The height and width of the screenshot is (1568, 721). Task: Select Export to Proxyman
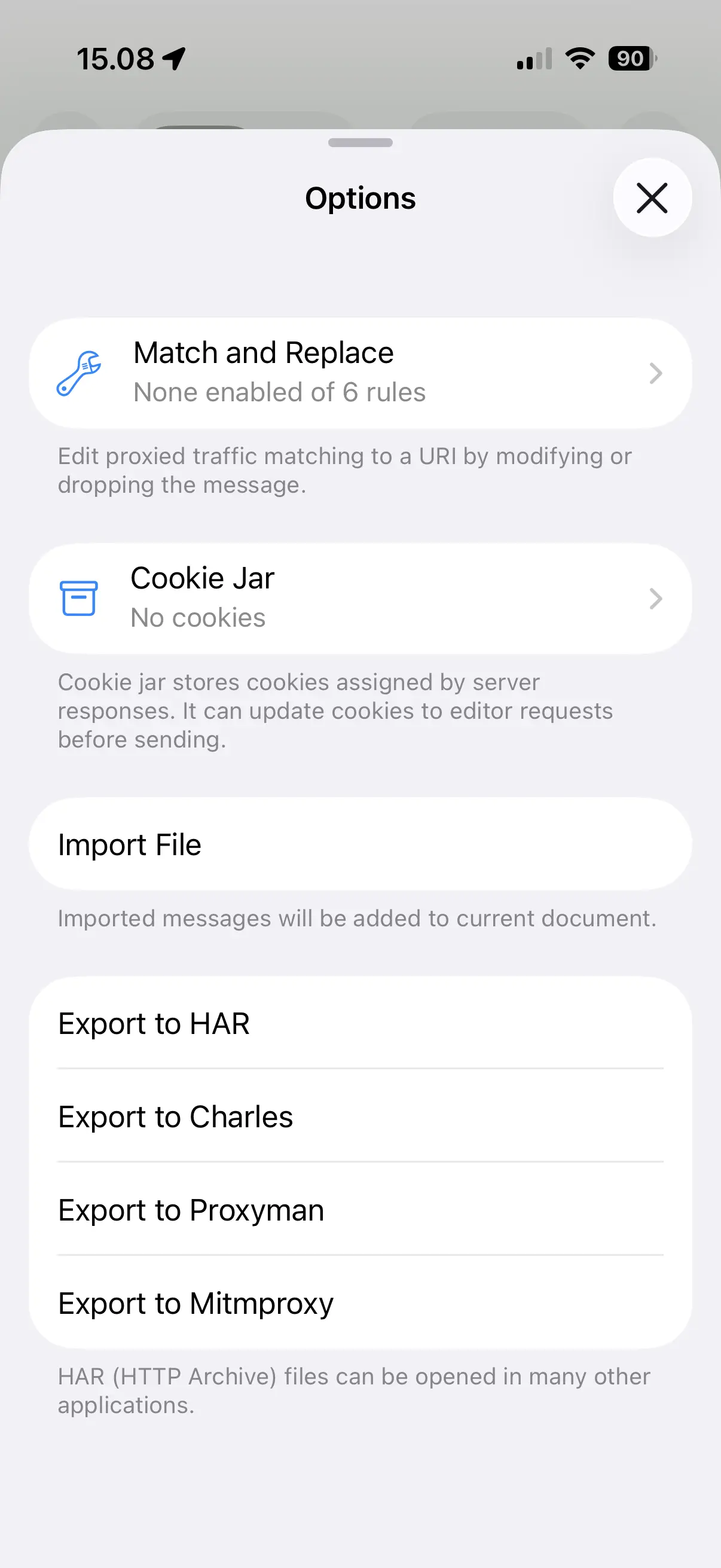(x=359, y=1209)
